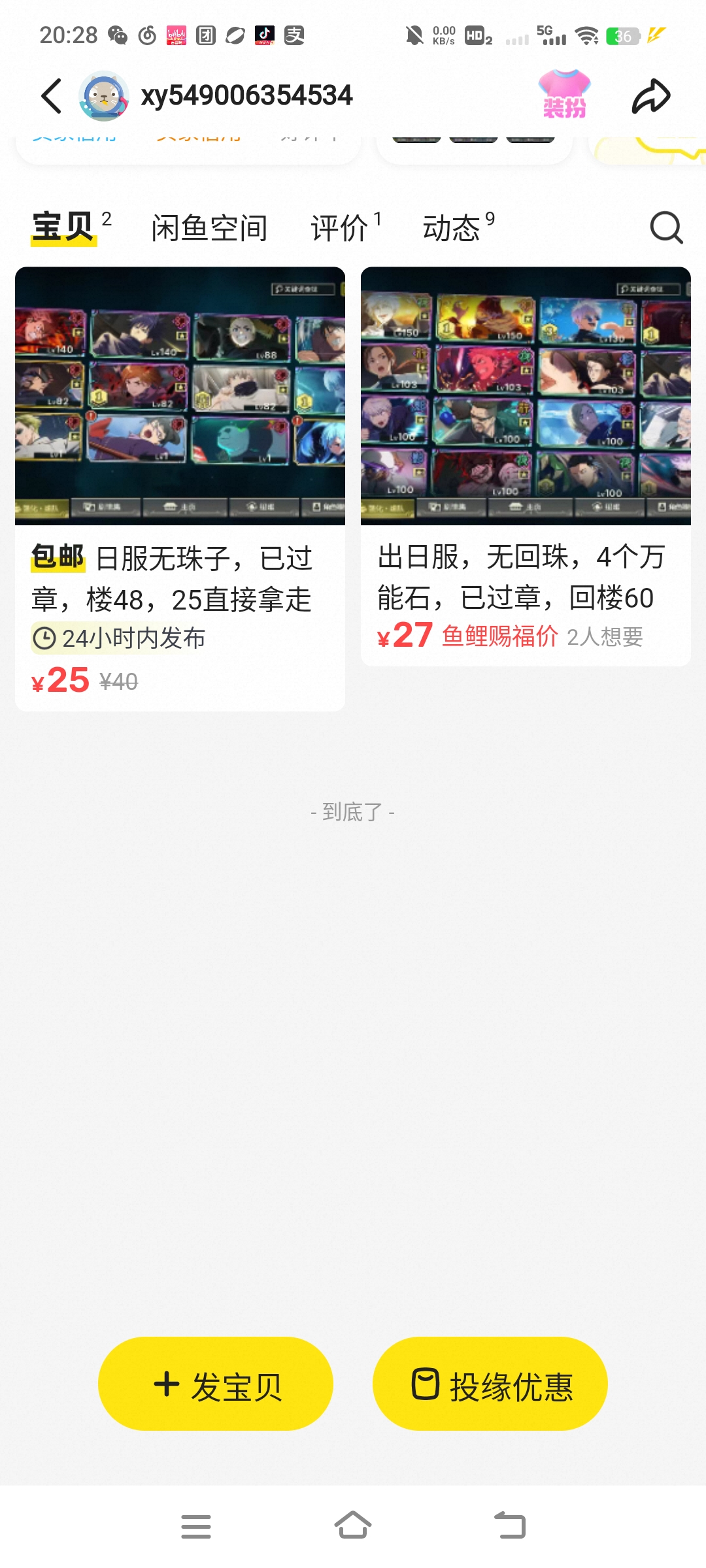Open the ¥25 包邮 日服无珠子 listing

click(x=180, y=487)
